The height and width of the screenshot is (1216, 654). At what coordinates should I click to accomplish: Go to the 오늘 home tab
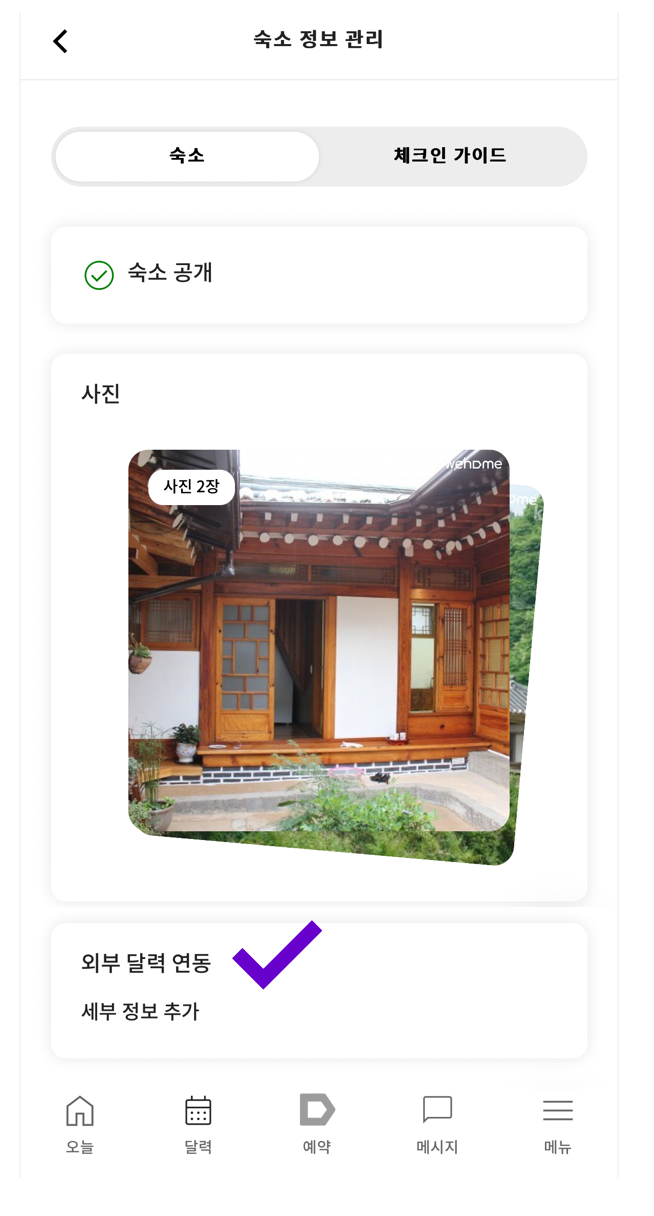coord(80,1124)
